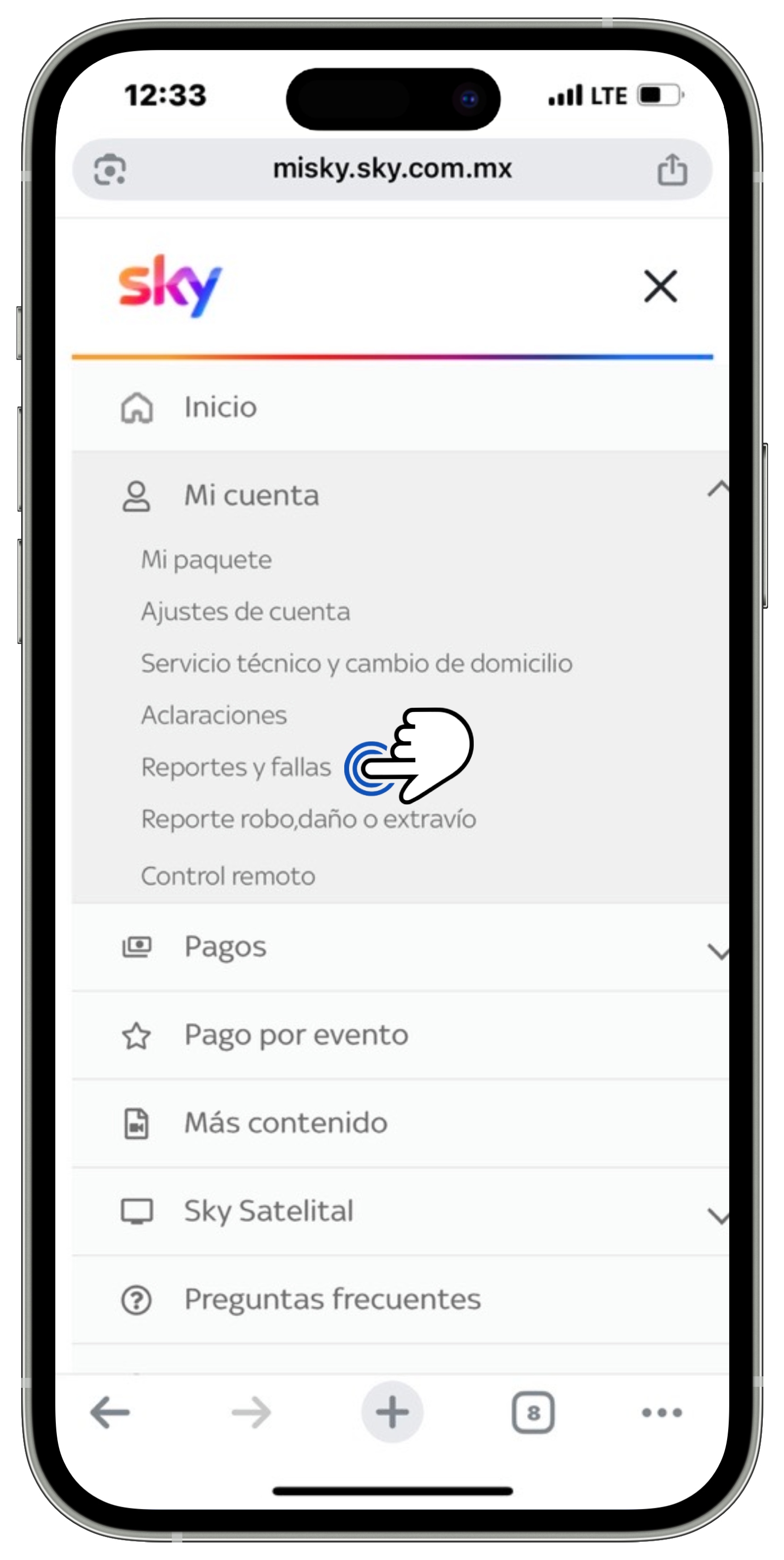Open Control remoto

(x=228, y=876)
